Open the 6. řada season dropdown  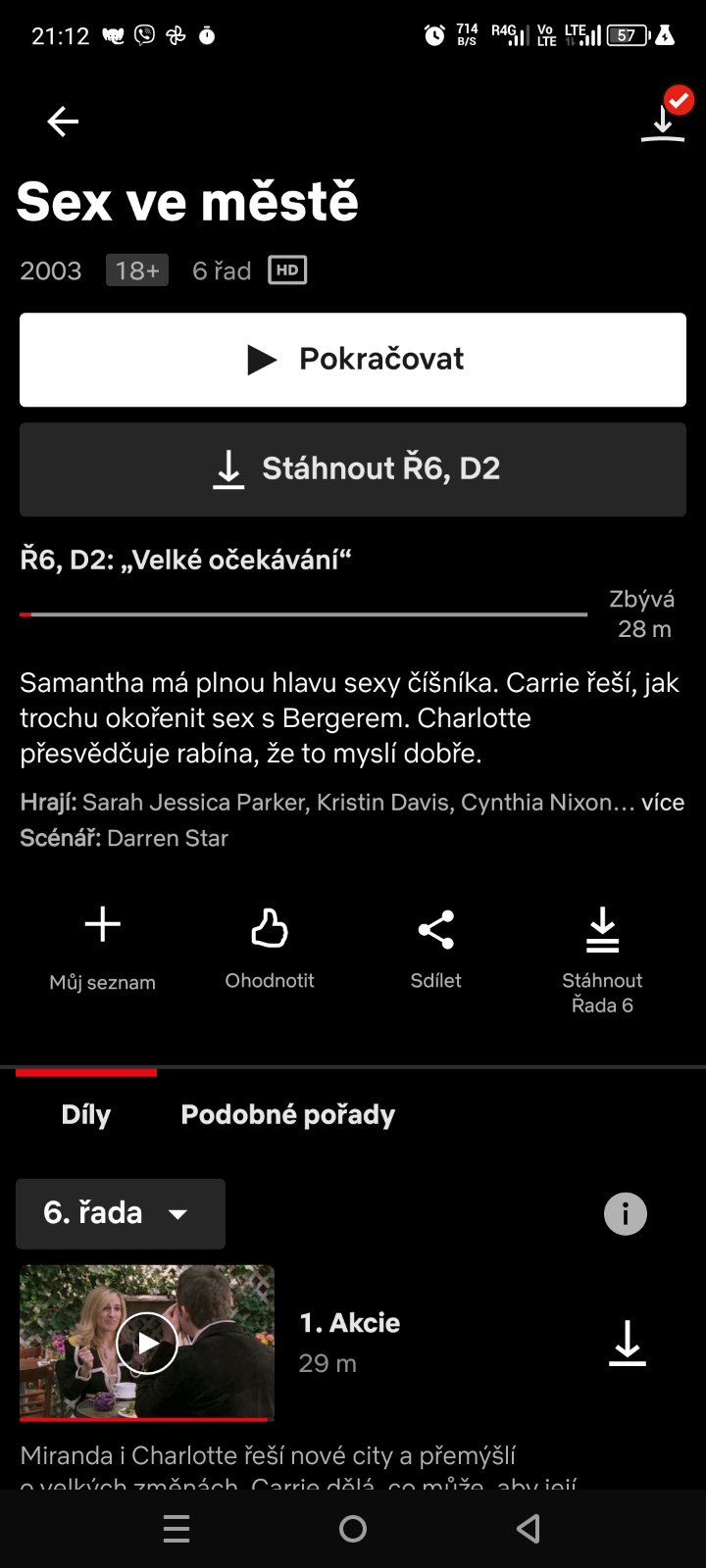click(x=121, y=1213)
